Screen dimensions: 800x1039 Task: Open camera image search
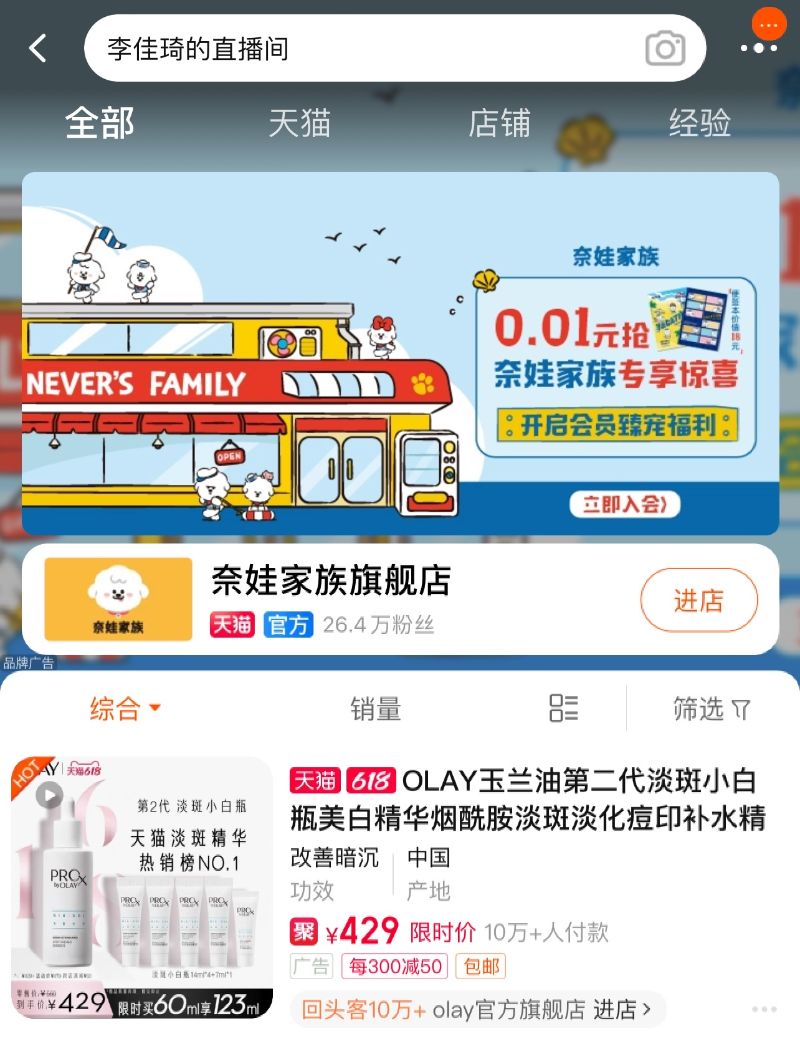[665, 48]
